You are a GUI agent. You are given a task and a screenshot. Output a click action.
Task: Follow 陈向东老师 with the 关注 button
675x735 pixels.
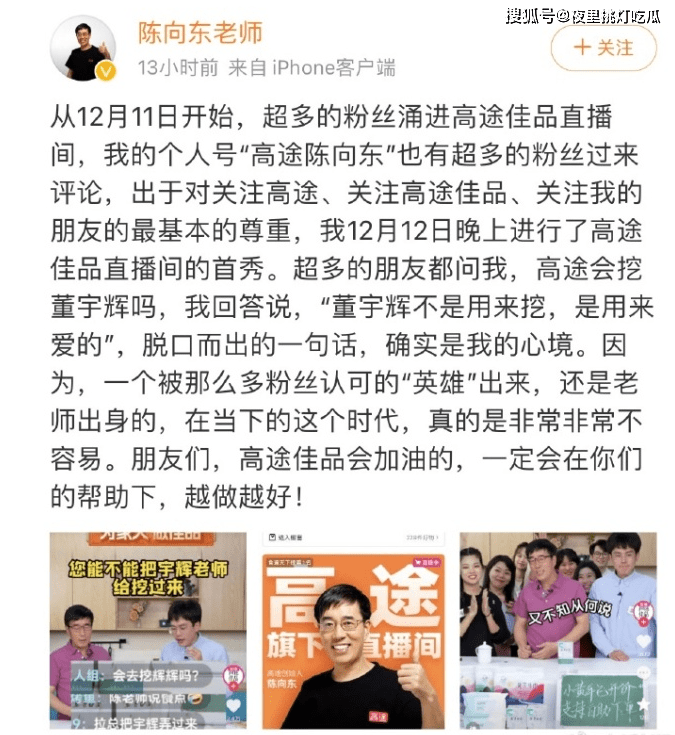(604, 48)
